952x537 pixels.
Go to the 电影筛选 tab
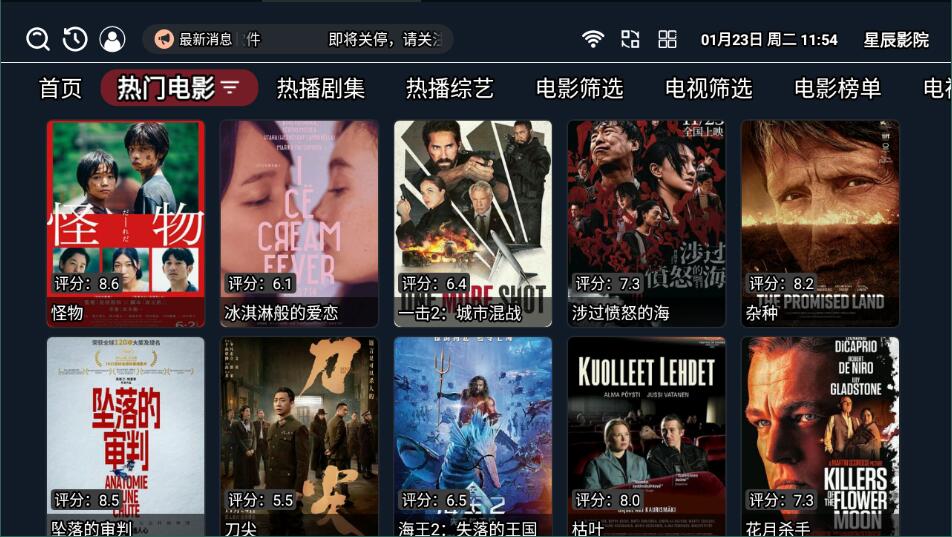point(579,88)
